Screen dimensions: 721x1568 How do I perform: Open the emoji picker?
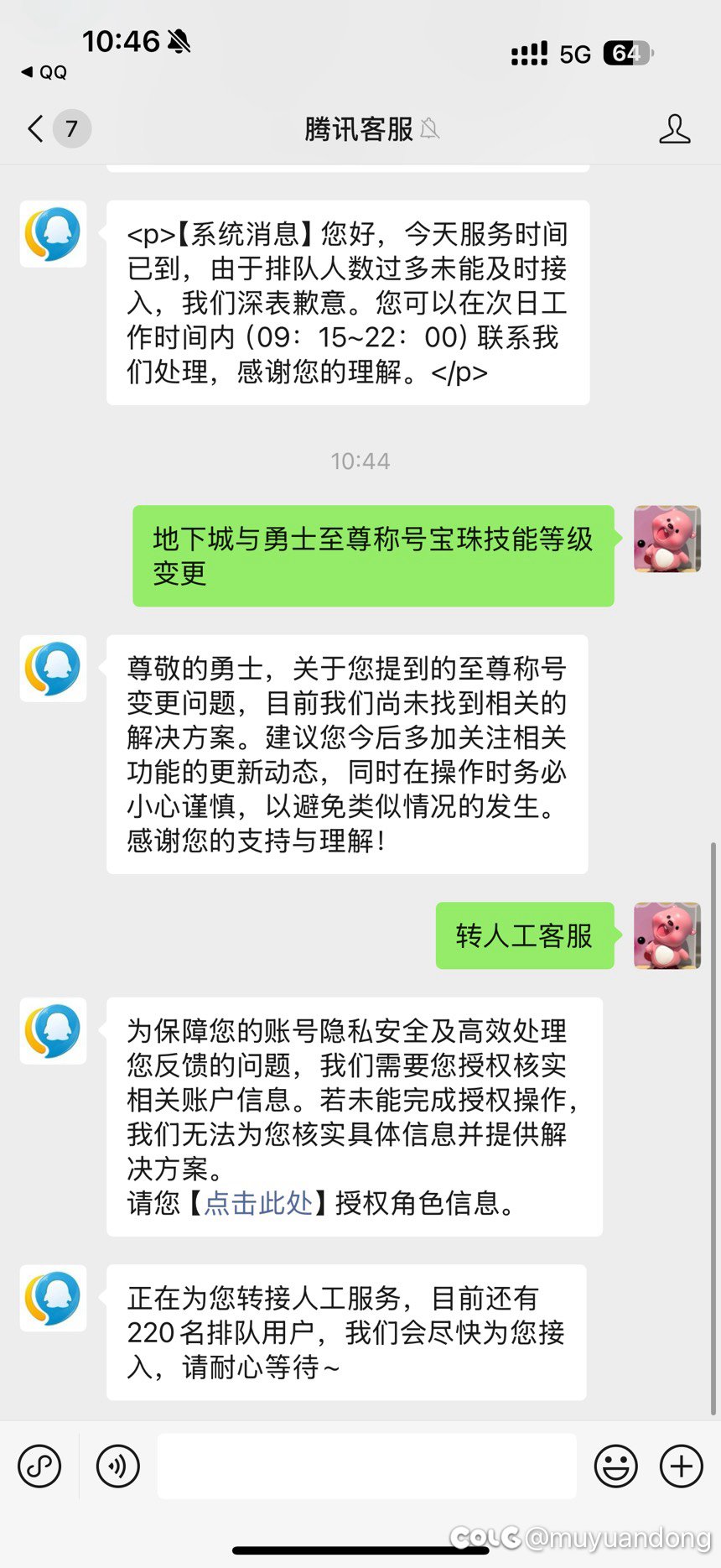pos(615,1466)
